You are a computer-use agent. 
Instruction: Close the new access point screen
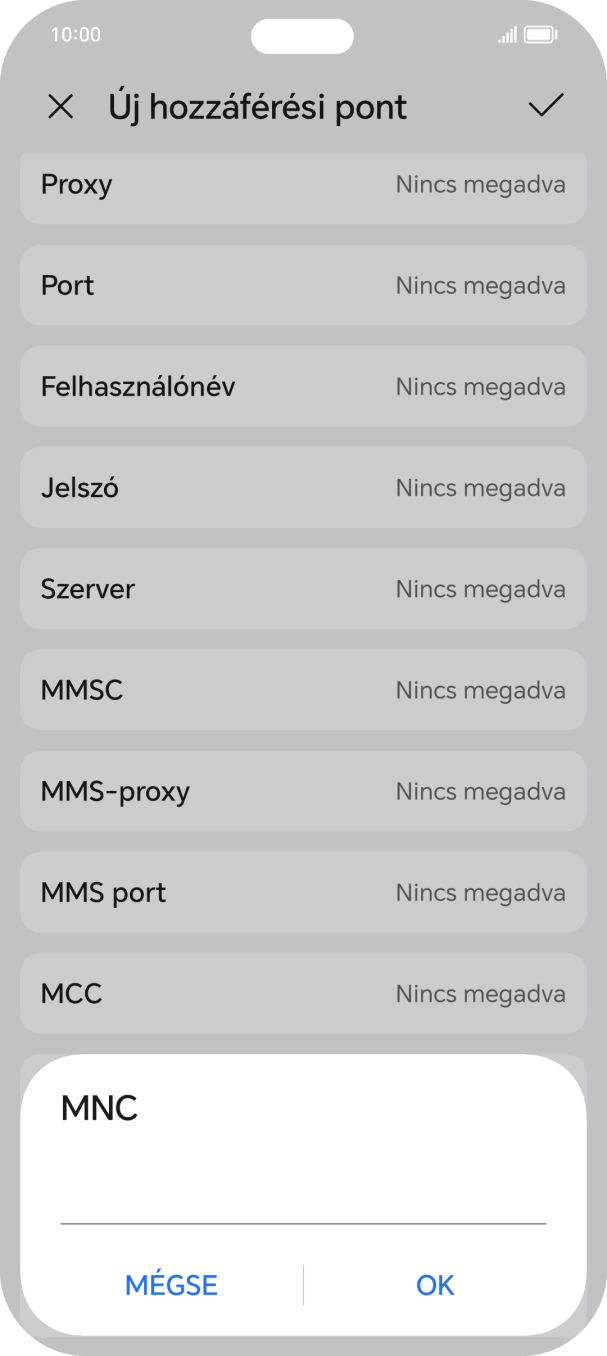[x=61, y=107]
